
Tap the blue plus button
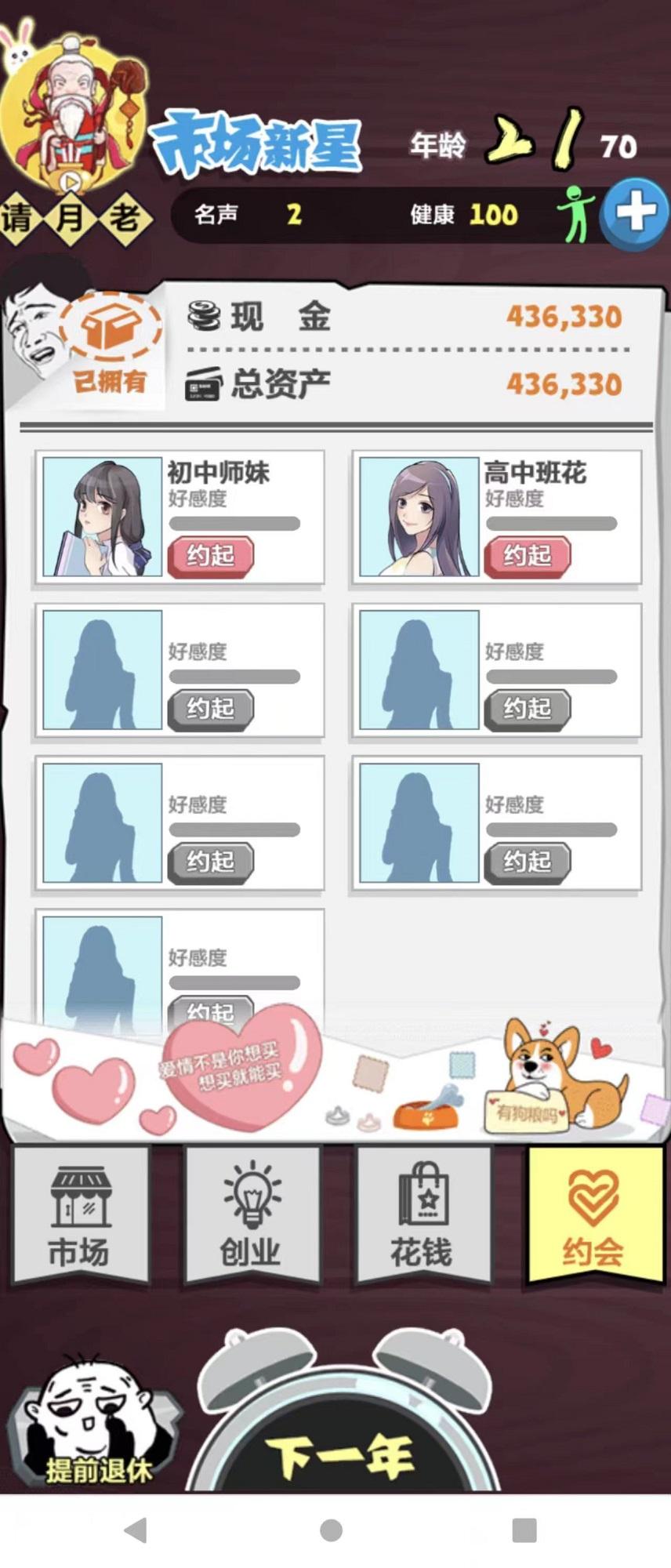click(x=637, y=210)
